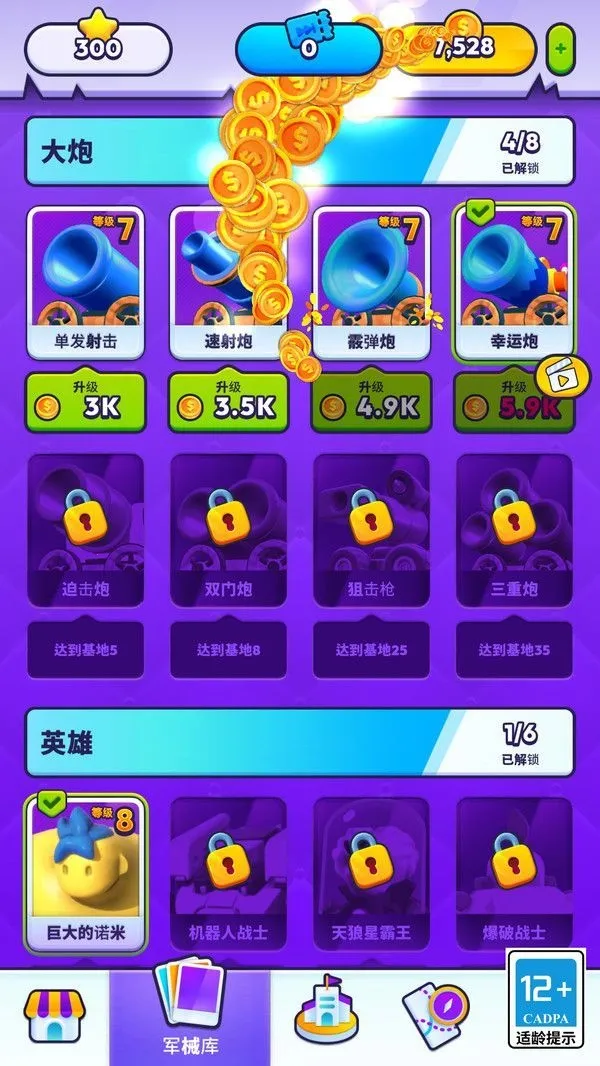
Task: Open the 巨大的诺米 hero card
Action: [86, 872]
